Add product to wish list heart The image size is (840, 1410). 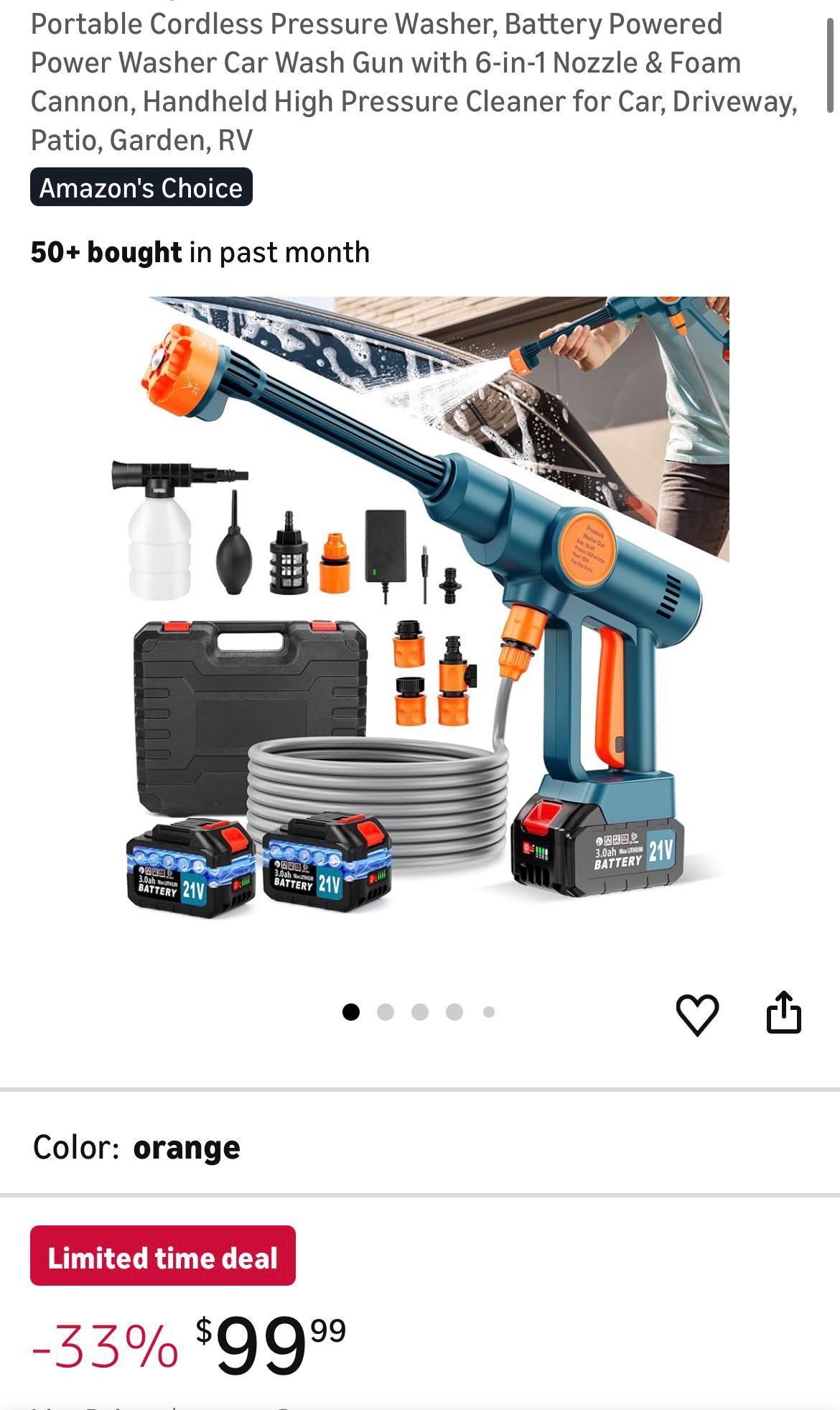point(697,1014)
